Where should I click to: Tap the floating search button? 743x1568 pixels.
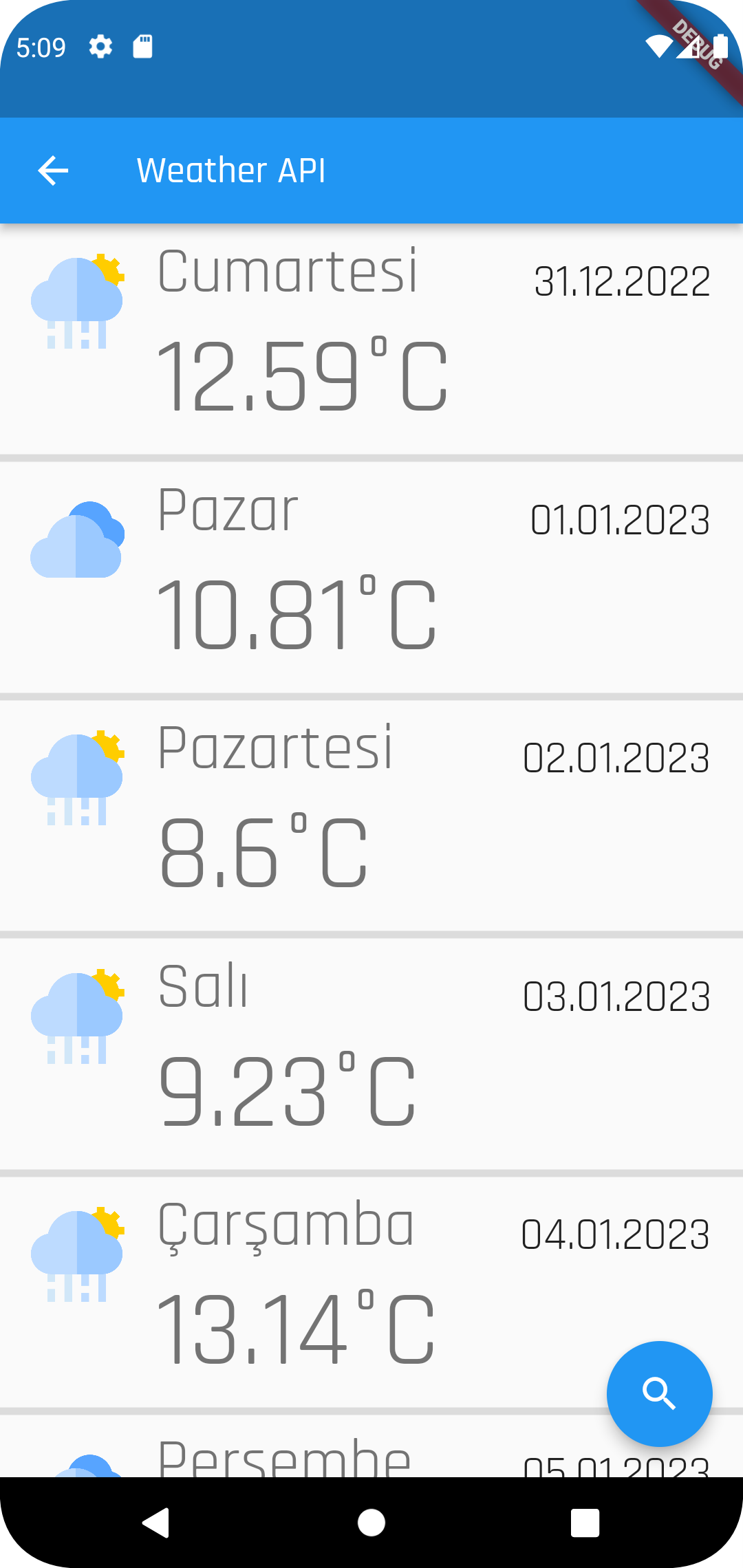tap(659, 1393)
